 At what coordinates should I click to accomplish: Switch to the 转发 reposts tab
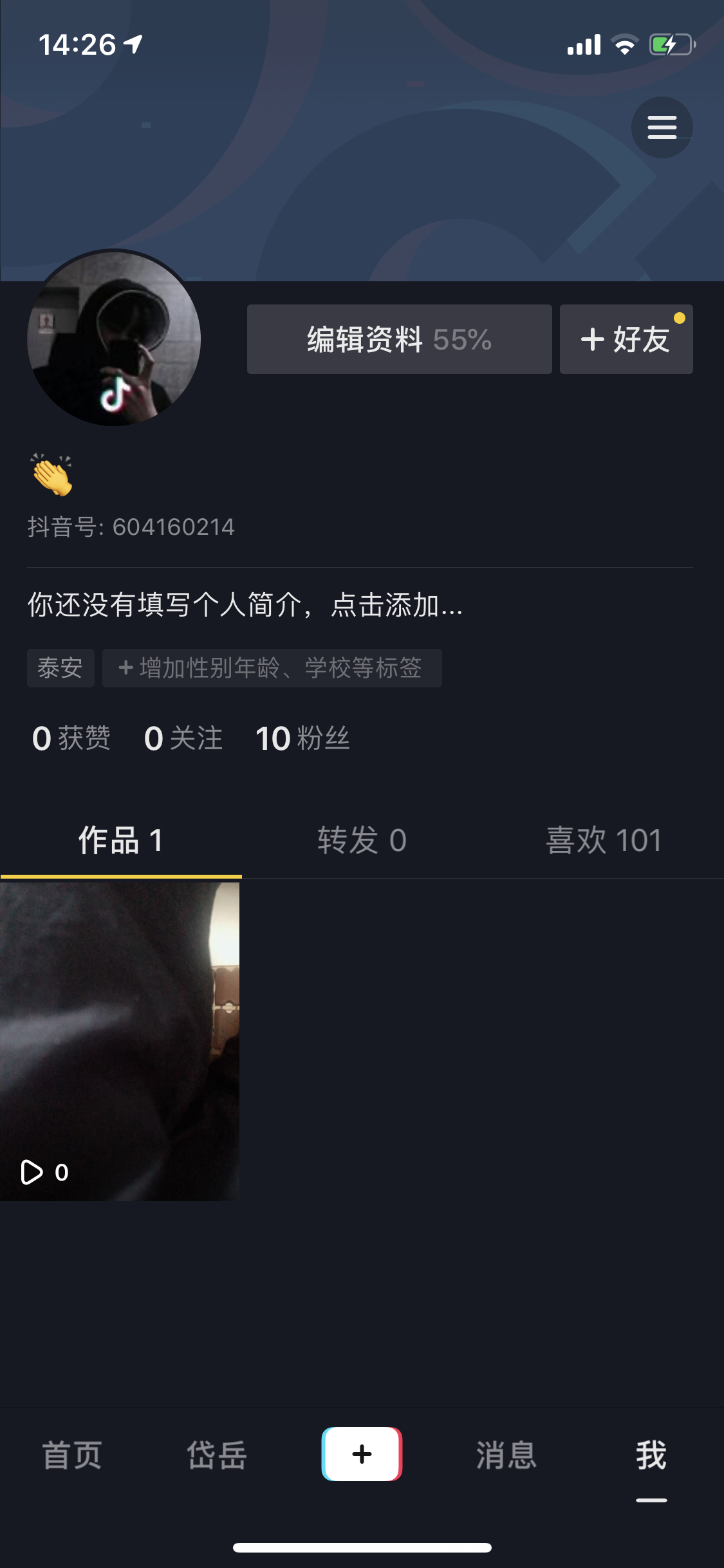click(362, 840)
